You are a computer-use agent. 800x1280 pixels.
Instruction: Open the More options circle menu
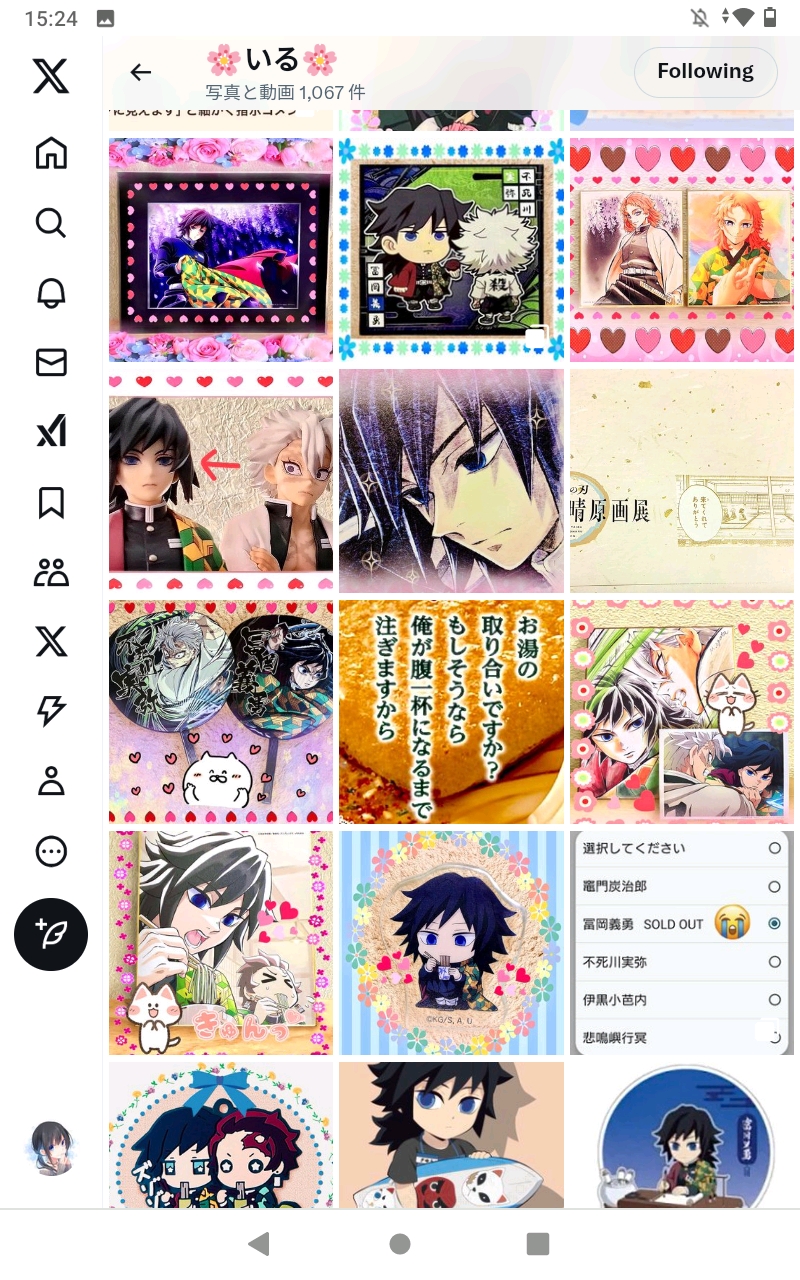coord(51,851)
